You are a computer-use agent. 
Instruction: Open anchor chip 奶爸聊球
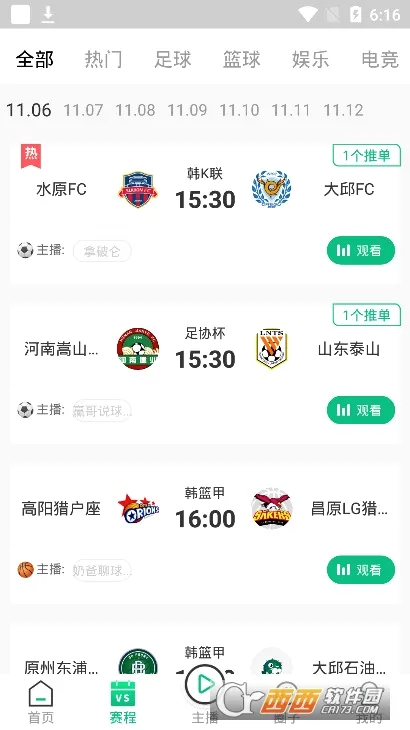102,570
